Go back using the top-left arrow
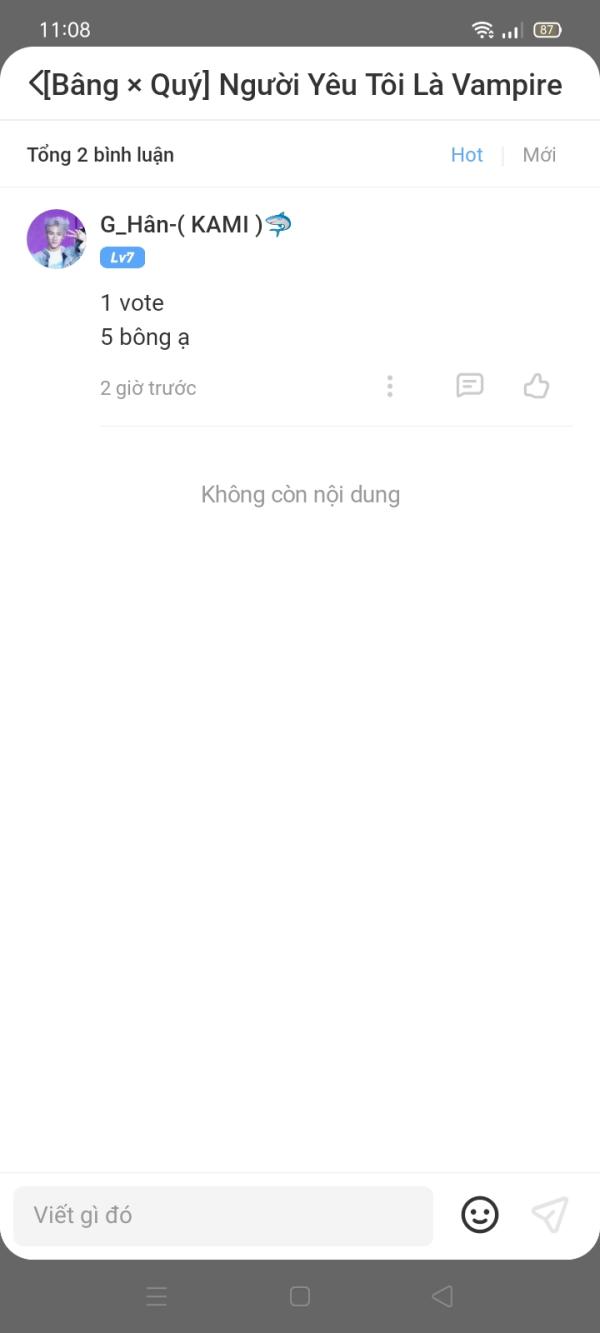 pos(36,84)
